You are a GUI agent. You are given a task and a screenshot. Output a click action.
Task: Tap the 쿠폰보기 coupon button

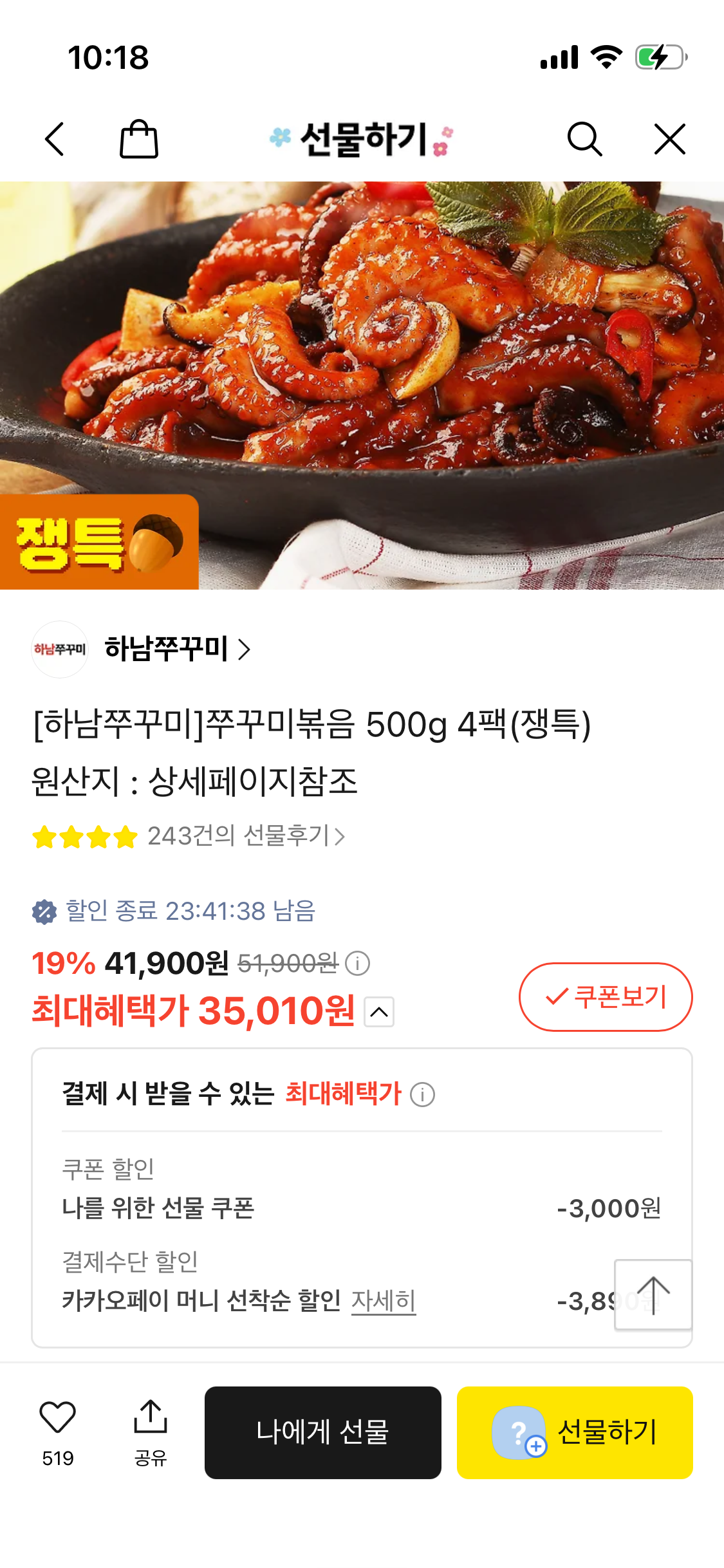[606, 996]
